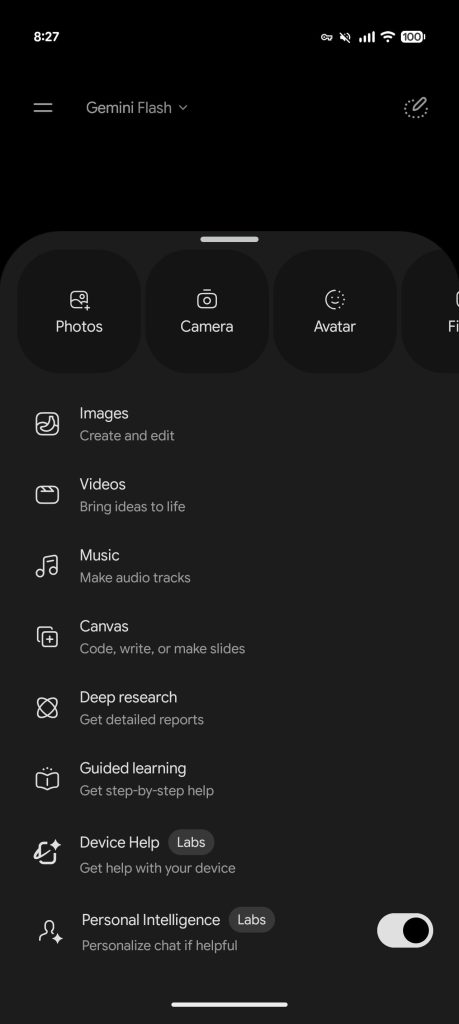Select Deep research
Viewport: 459px width, 1024px height.
tap(229, 708)
